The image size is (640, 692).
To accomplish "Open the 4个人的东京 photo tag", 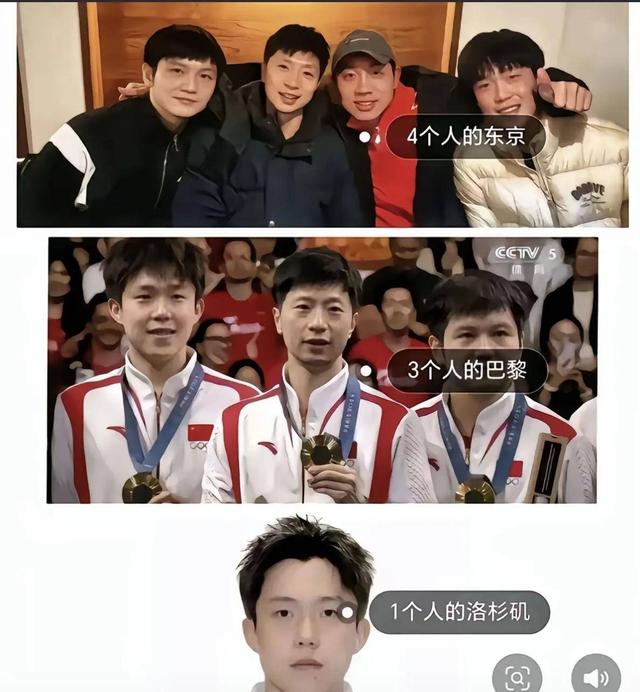I will pos(465,137).
